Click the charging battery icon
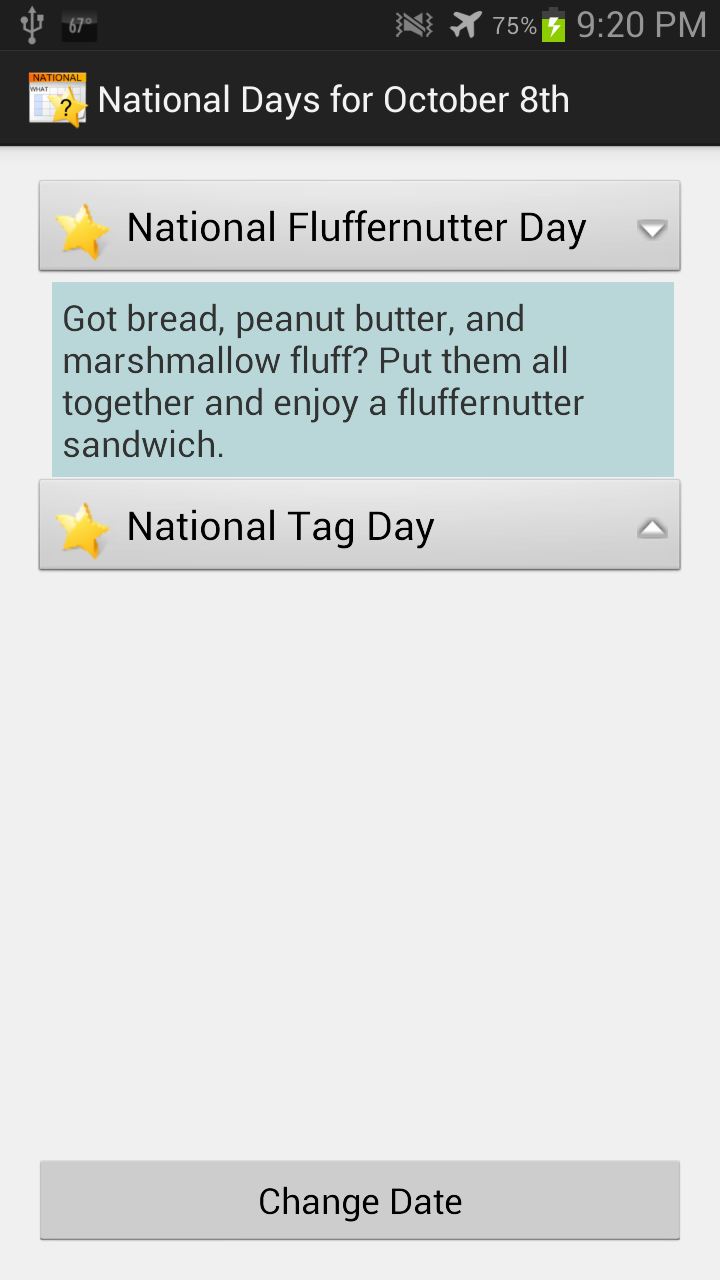The height and width of the screenshot is (1280, 720). (548, 24)
